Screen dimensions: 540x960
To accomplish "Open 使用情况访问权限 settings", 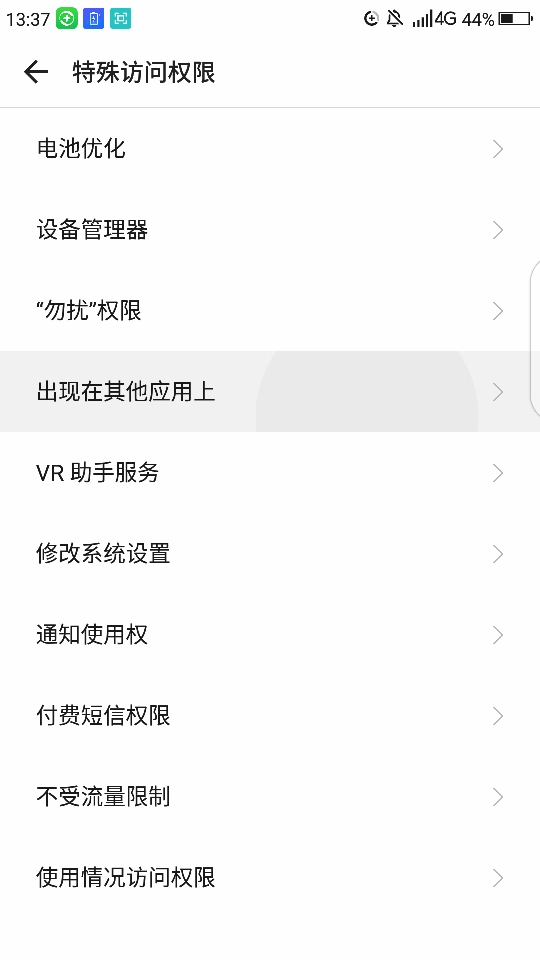I will point(270,877).
